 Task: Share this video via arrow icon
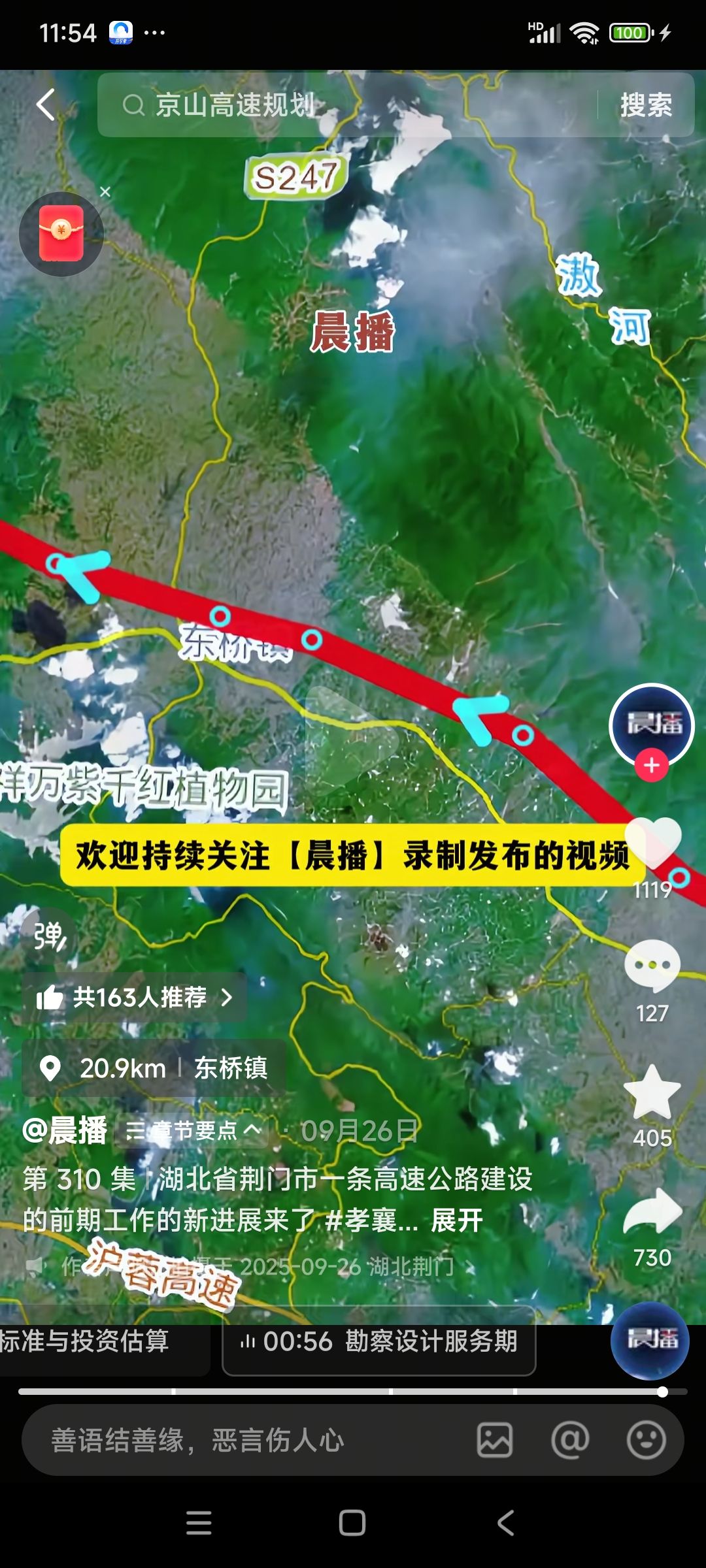652,1213
